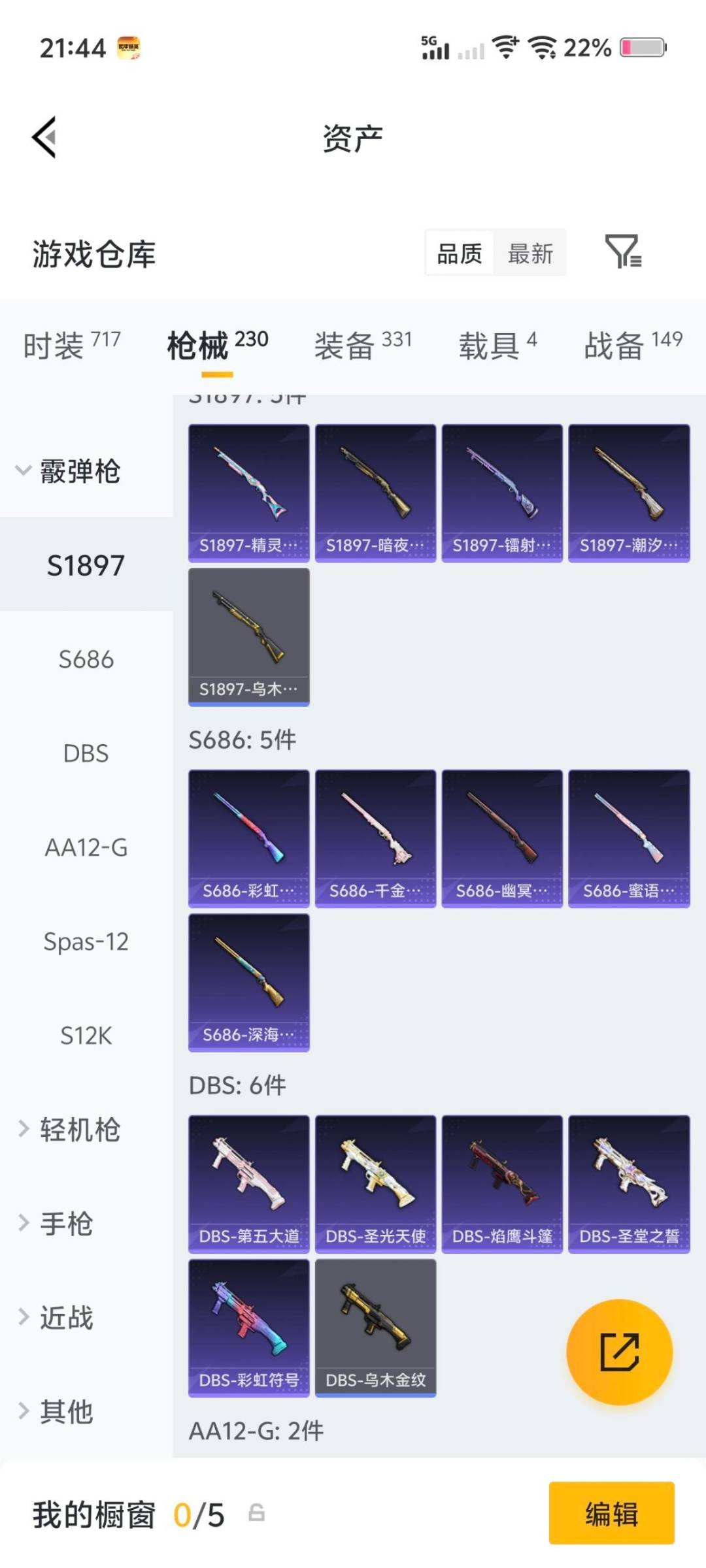Switch to the 装备 tab
This screenshot has height=1568, width=706.
click(363, 344)
